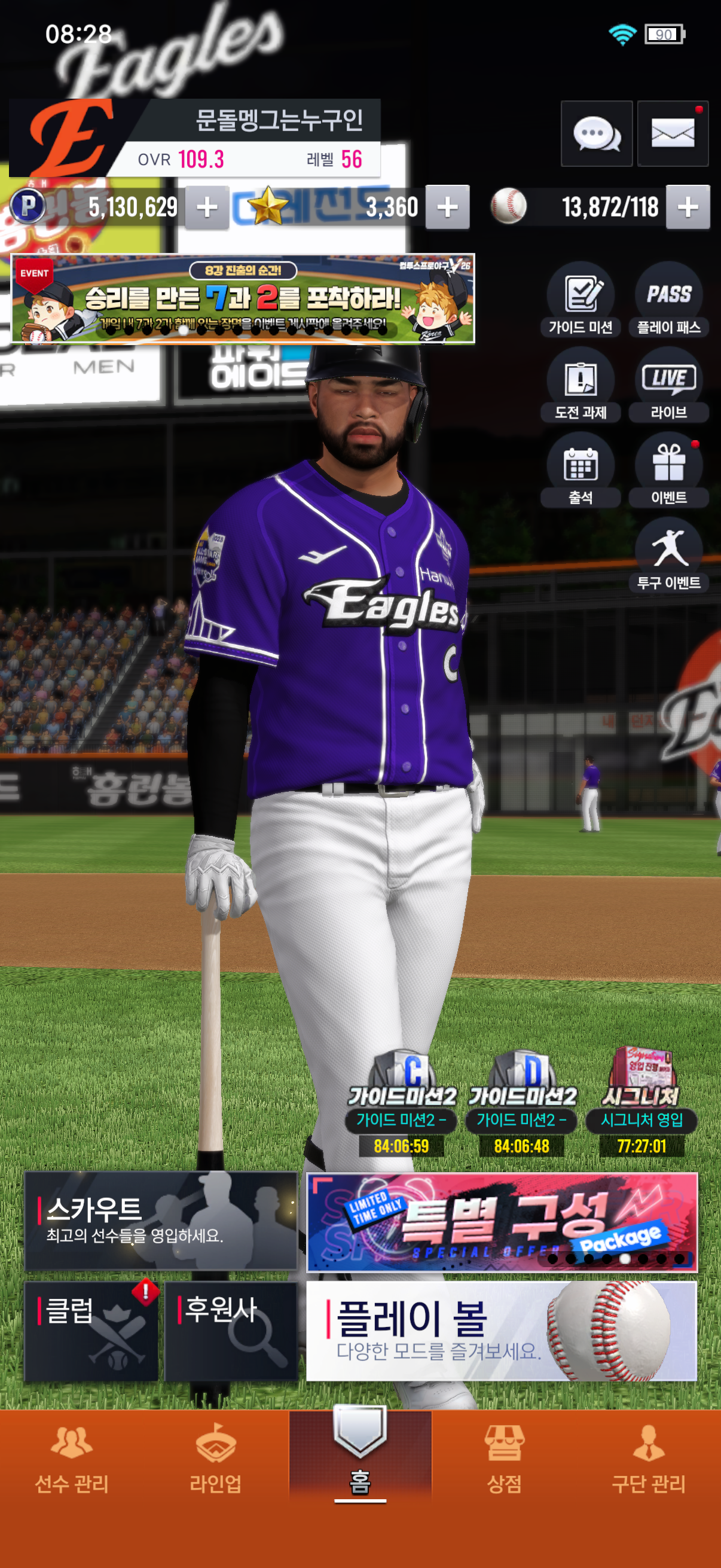Open the 이벤트 gift icon
Screen dimensions: 721x1568
pyautogui.click(x=668, y=470)
